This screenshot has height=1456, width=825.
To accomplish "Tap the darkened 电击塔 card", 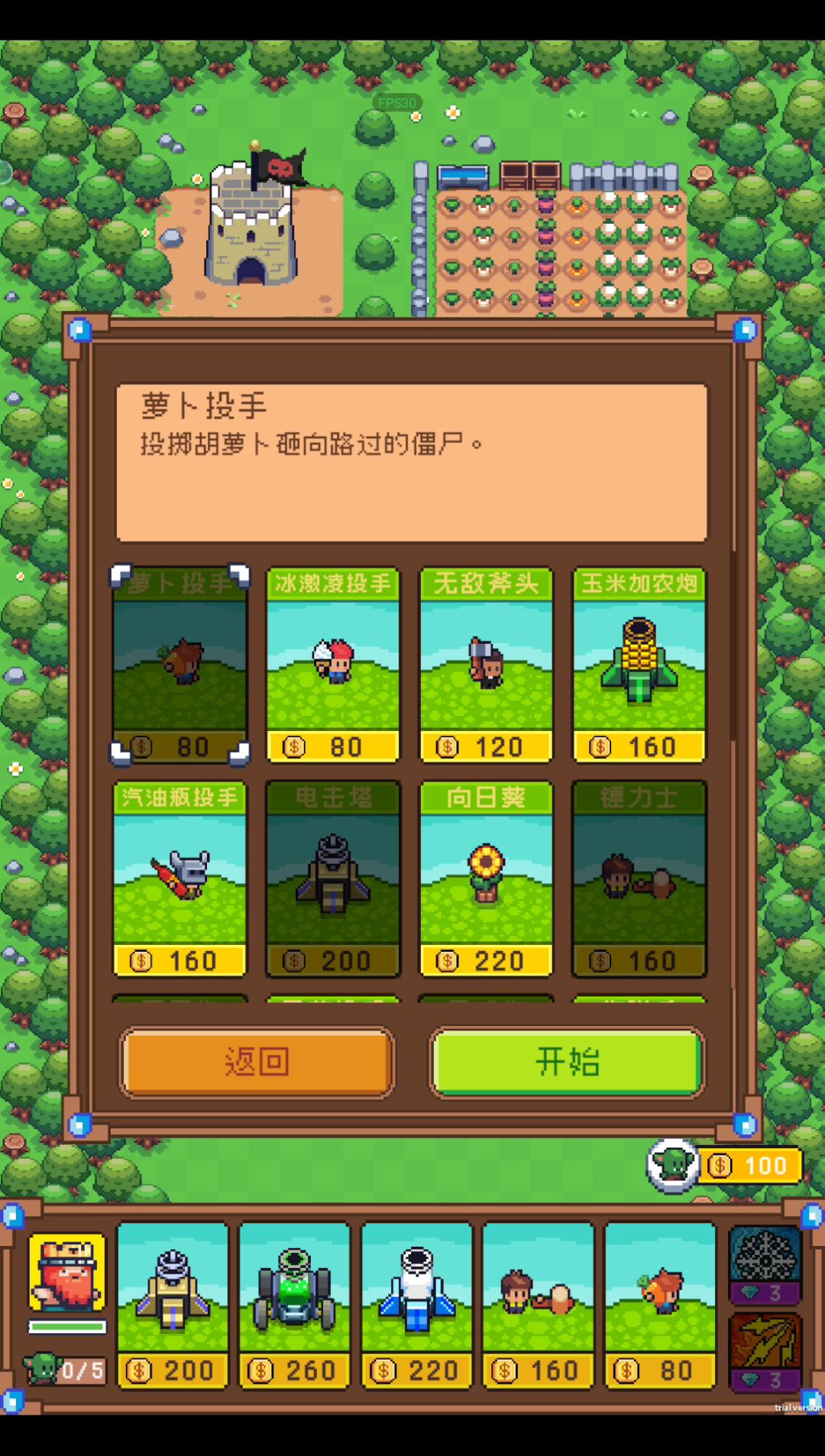I will click(x=333, y=878).
